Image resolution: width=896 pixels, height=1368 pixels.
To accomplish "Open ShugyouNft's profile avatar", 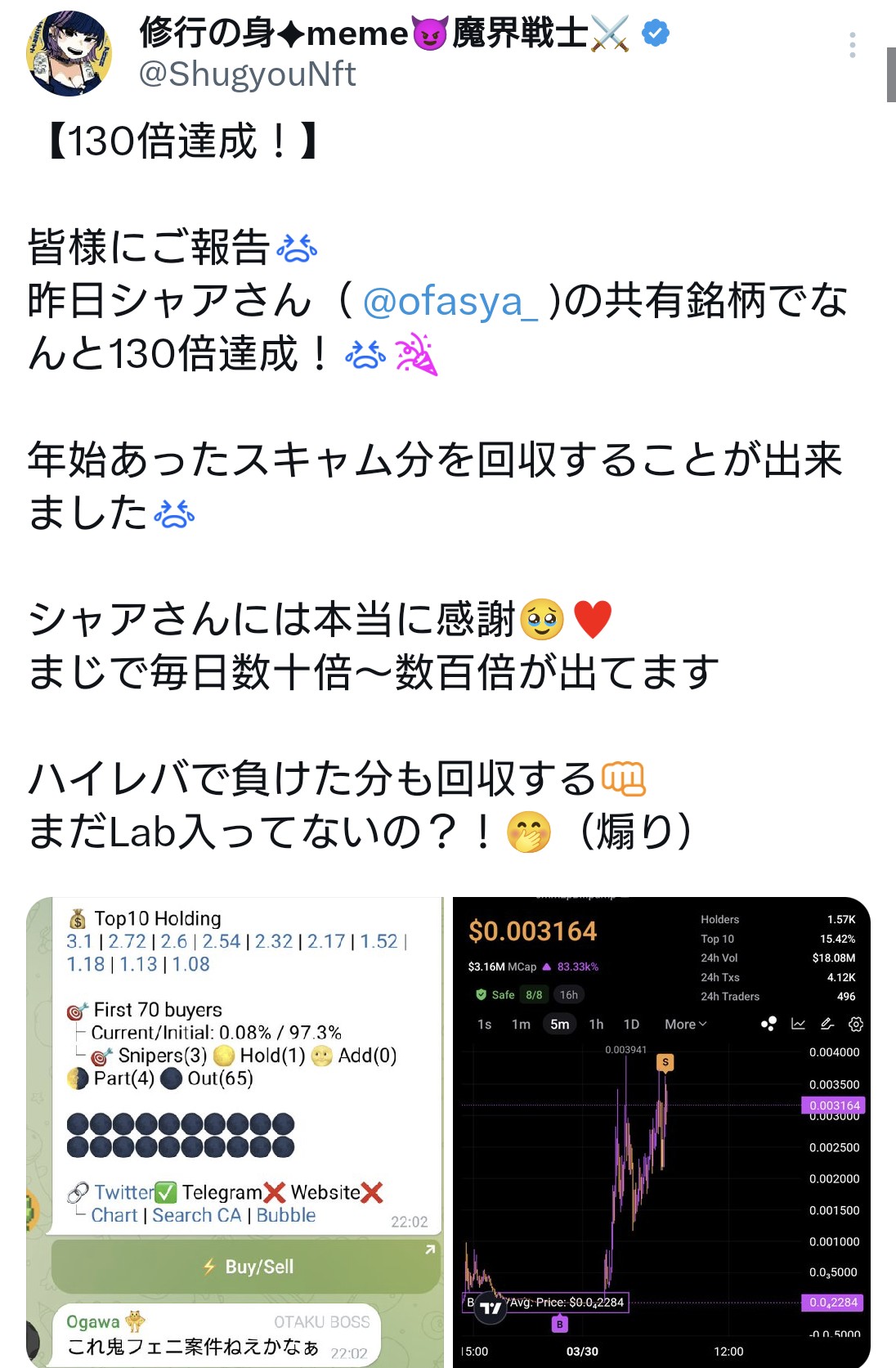I will pos(69,54).
